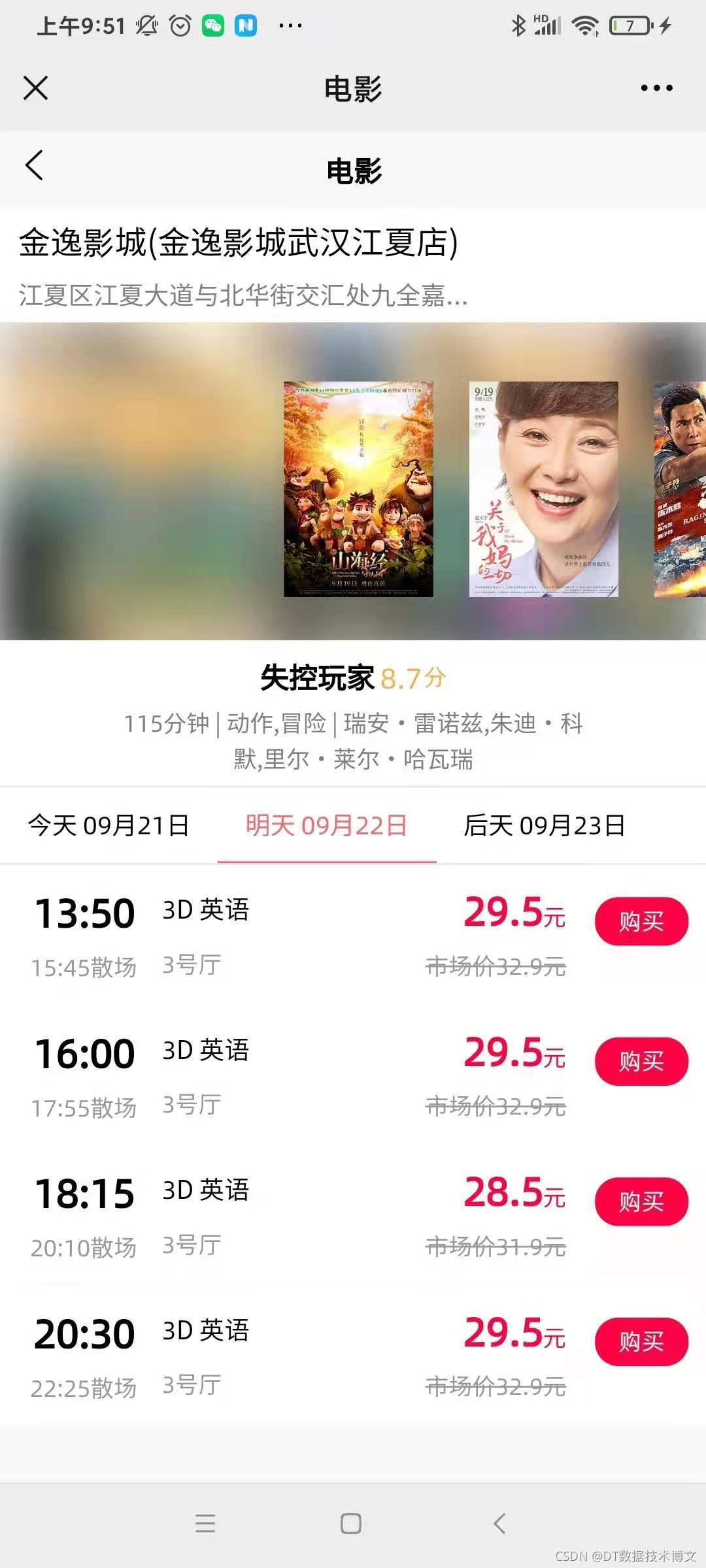Purchase the 18:15 showing at 28.5元
The height and width of the screenshot is (1568, 706).
click(x=641, y=1201)
